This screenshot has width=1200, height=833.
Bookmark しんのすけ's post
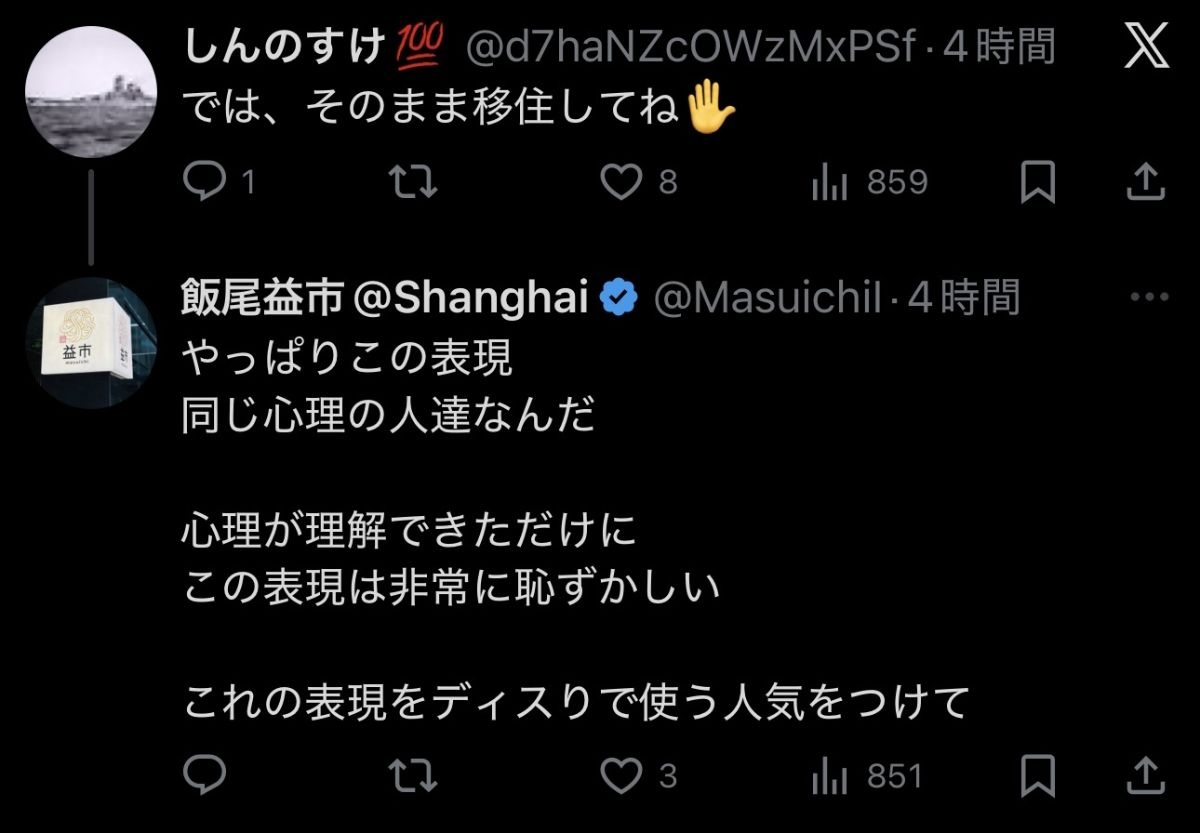click(x=1038, y=182)
